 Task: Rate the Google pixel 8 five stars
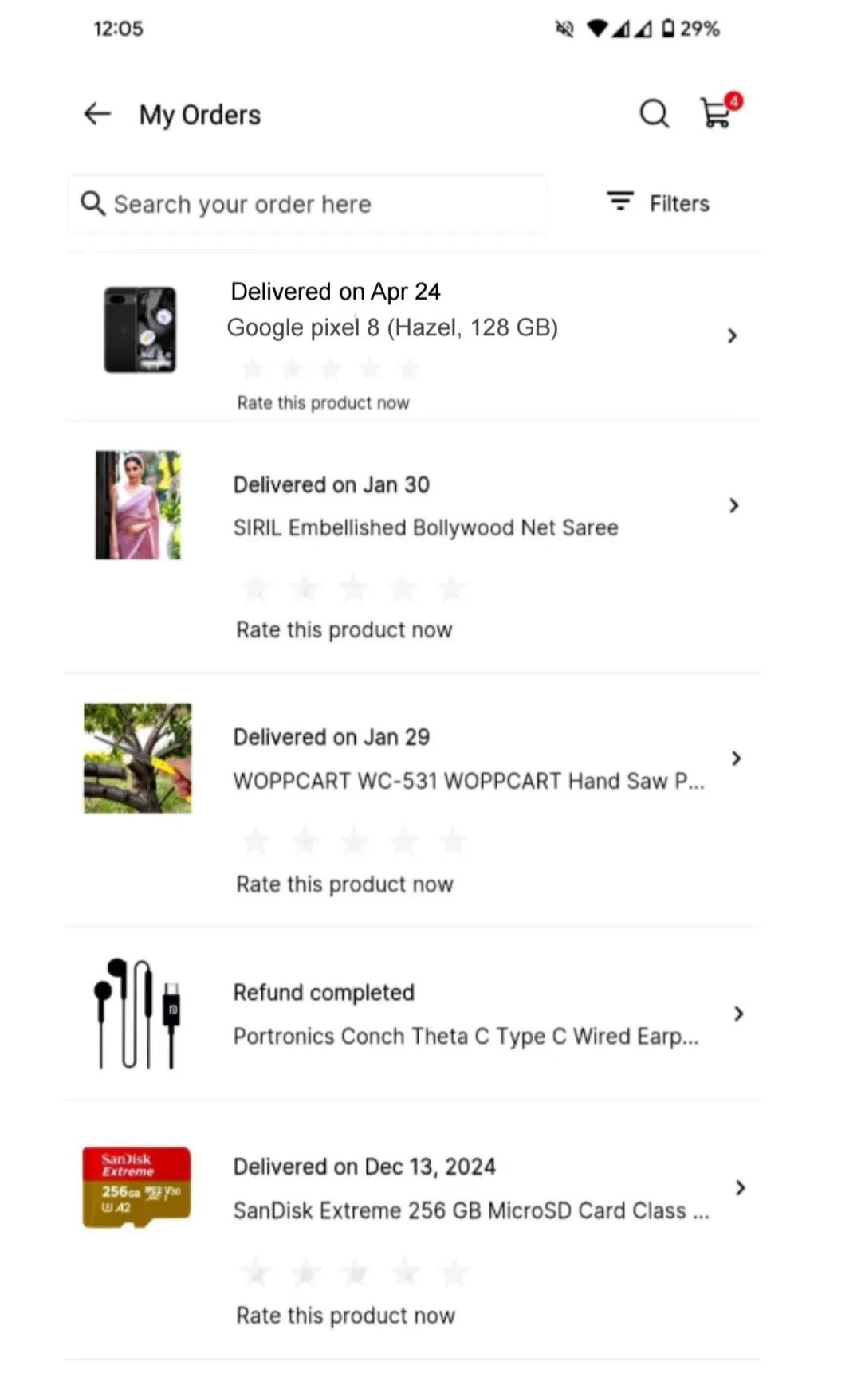point(409,368)
